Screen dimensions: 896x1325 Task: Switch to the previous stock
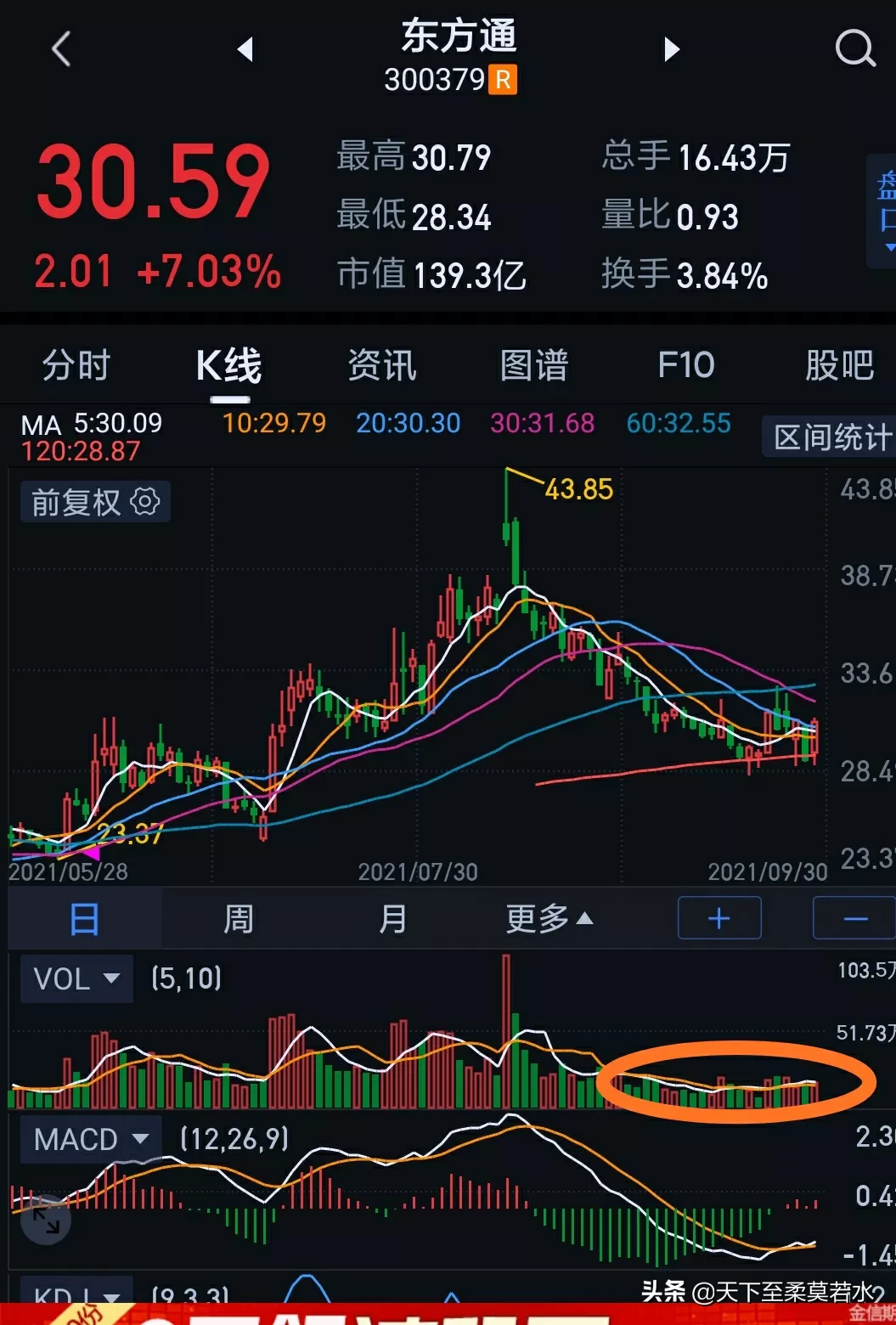[245, 49]
